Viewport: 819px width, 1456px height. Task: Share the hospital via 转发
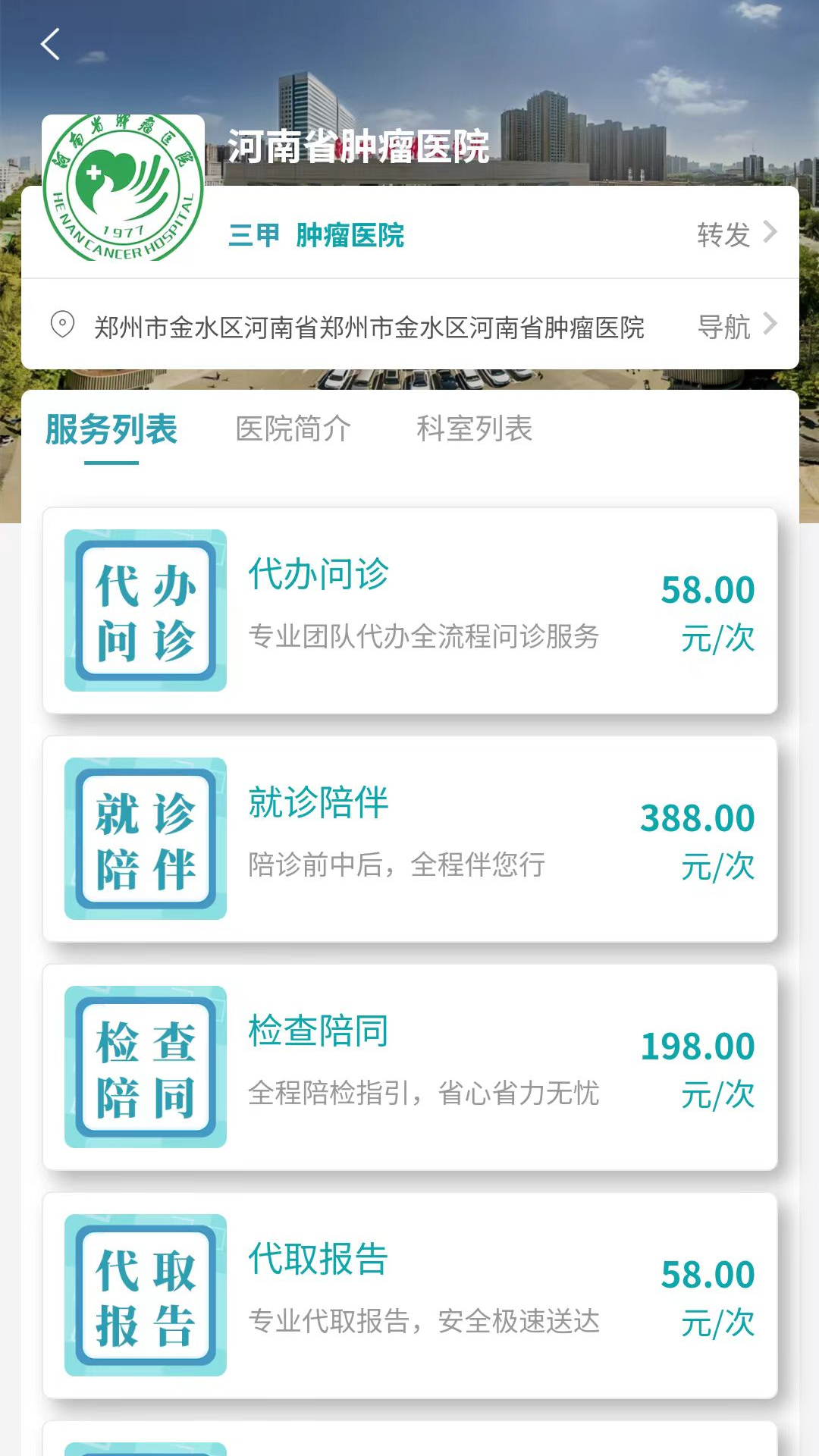pos(736,234)
